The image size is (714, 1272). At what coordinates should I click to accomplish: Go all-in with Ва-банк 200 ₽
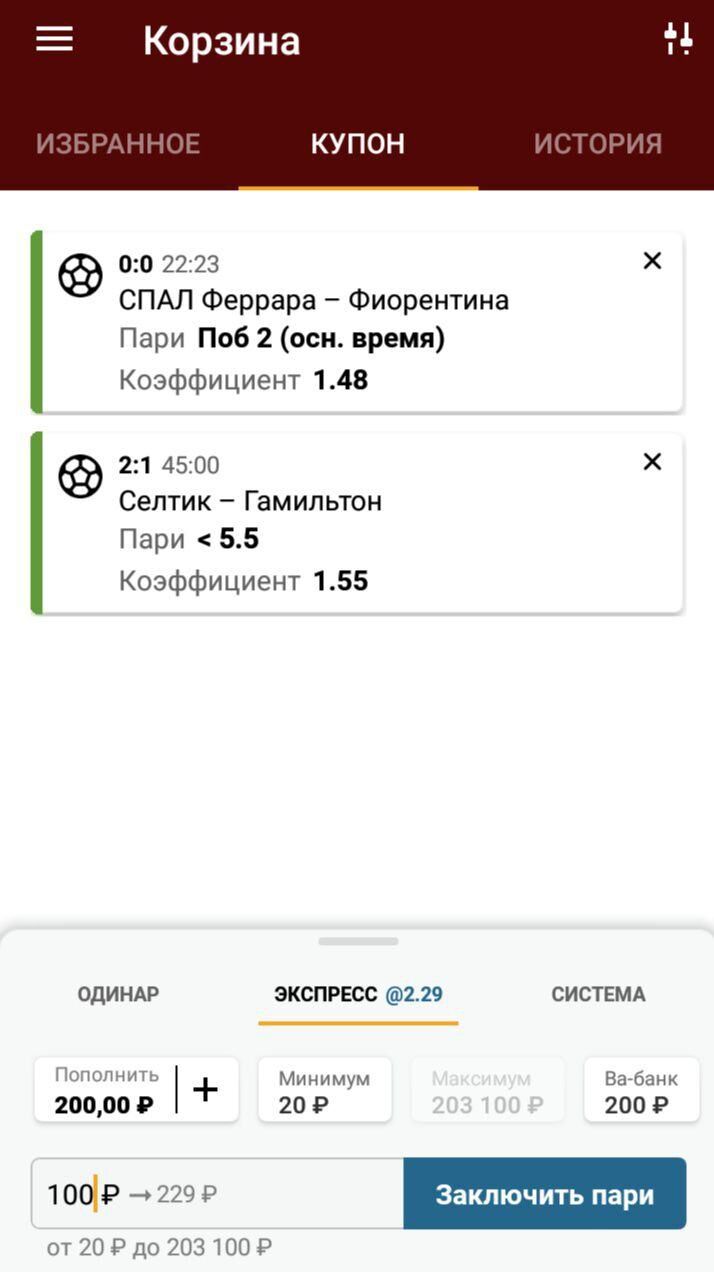tap(641, 1090)
